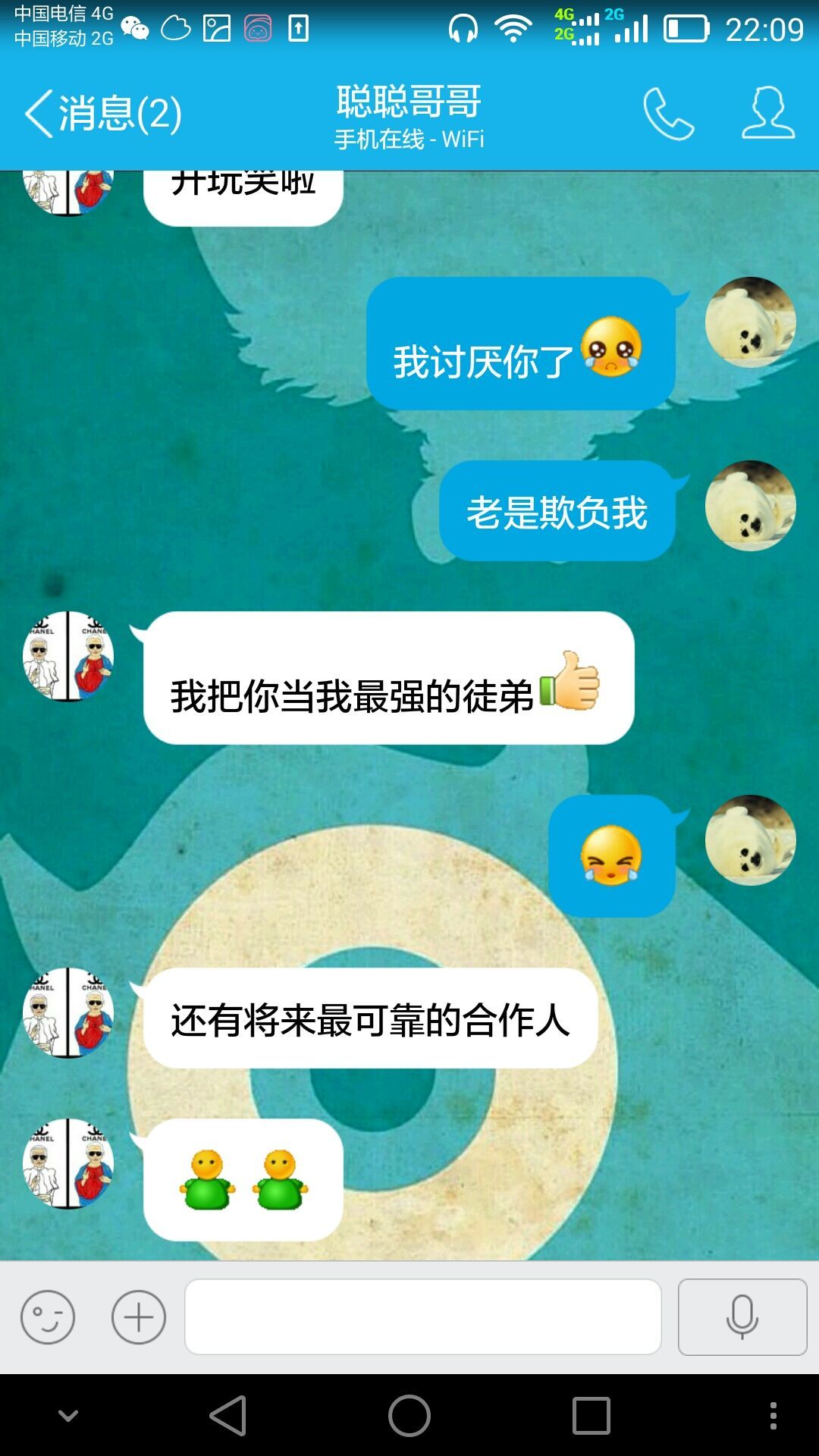Viewport: 819px width, 1456px height.
Task: Go back to the 消息(2) list
Action: [102, 114]
